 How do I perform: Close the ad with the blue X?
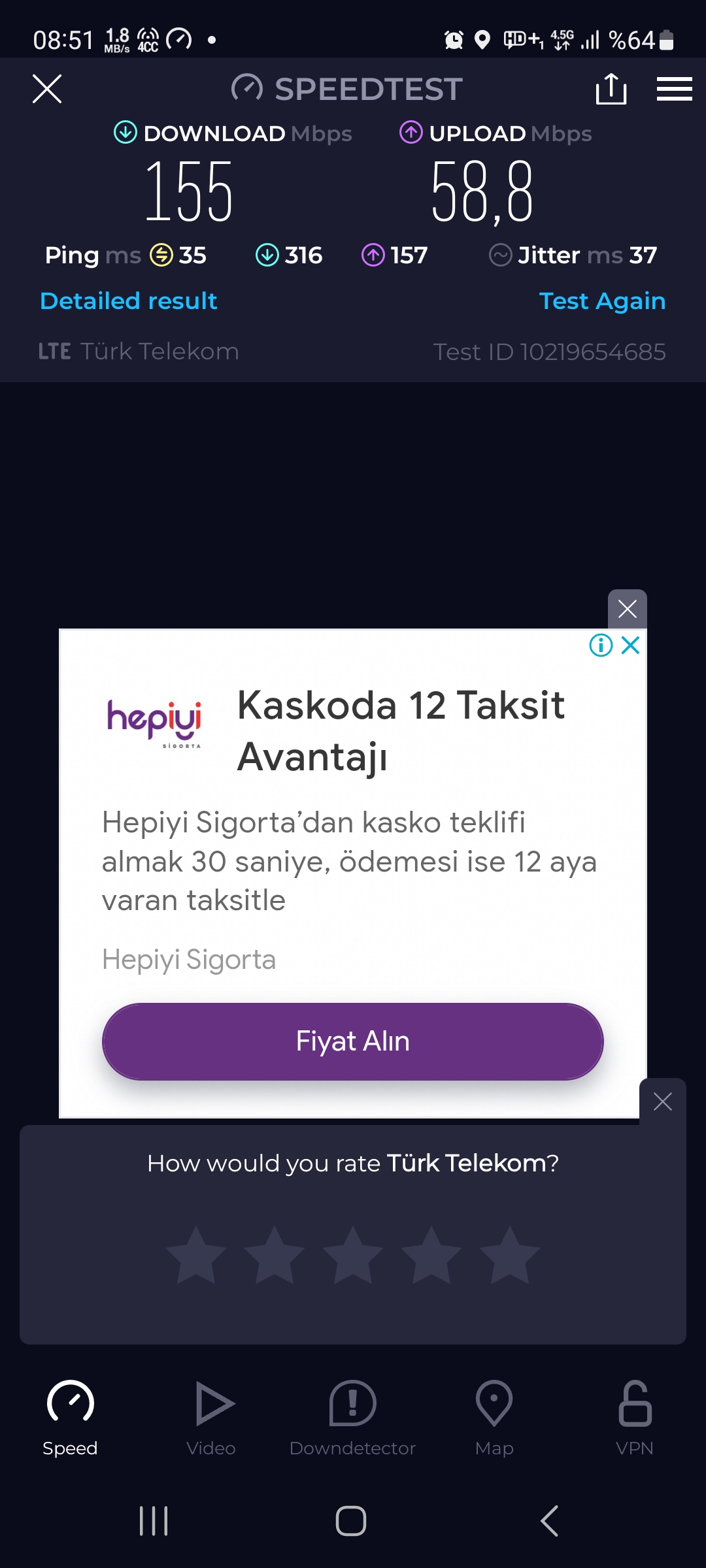point(631,645)
